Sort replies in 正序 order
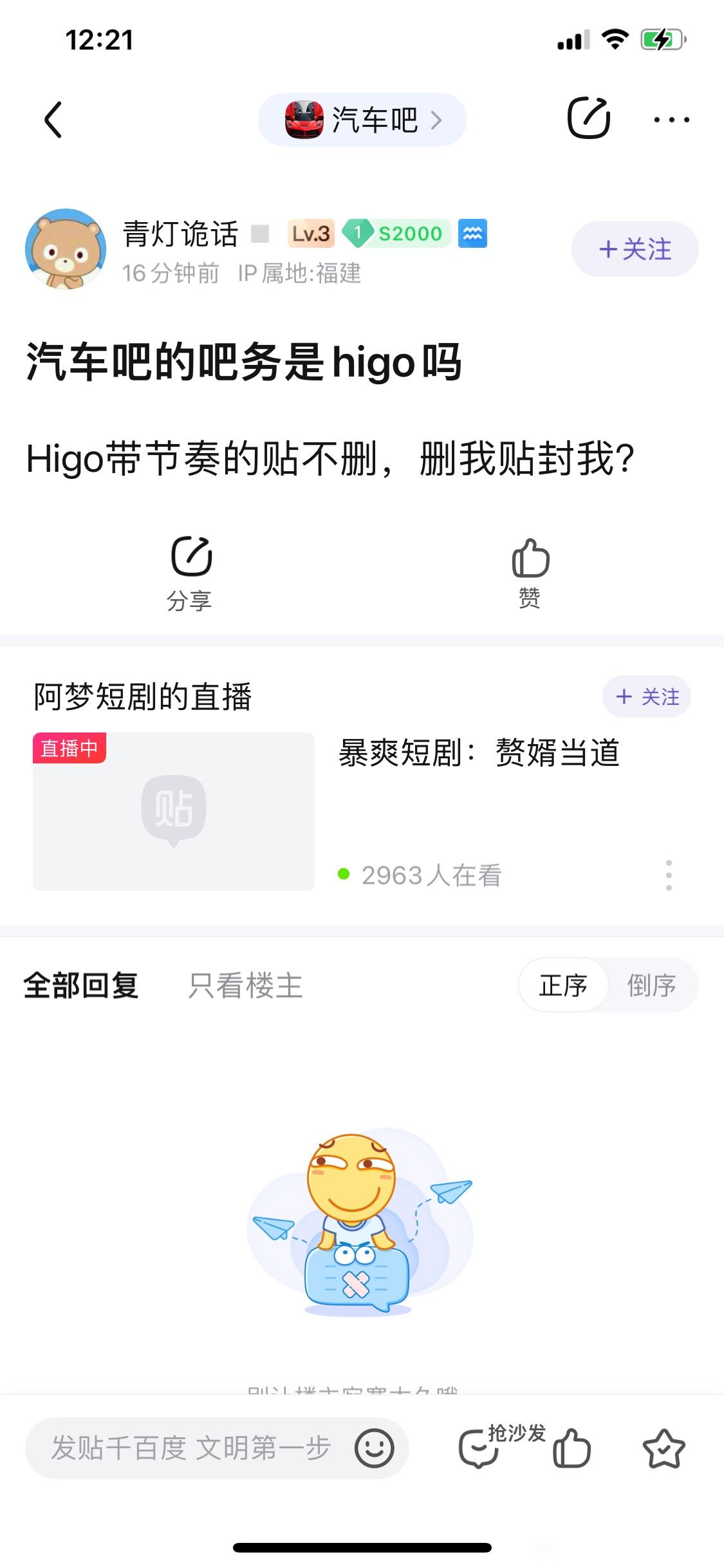Image resolution: width=724 pixels, height=1568 pixels. [x=563, y=985]
